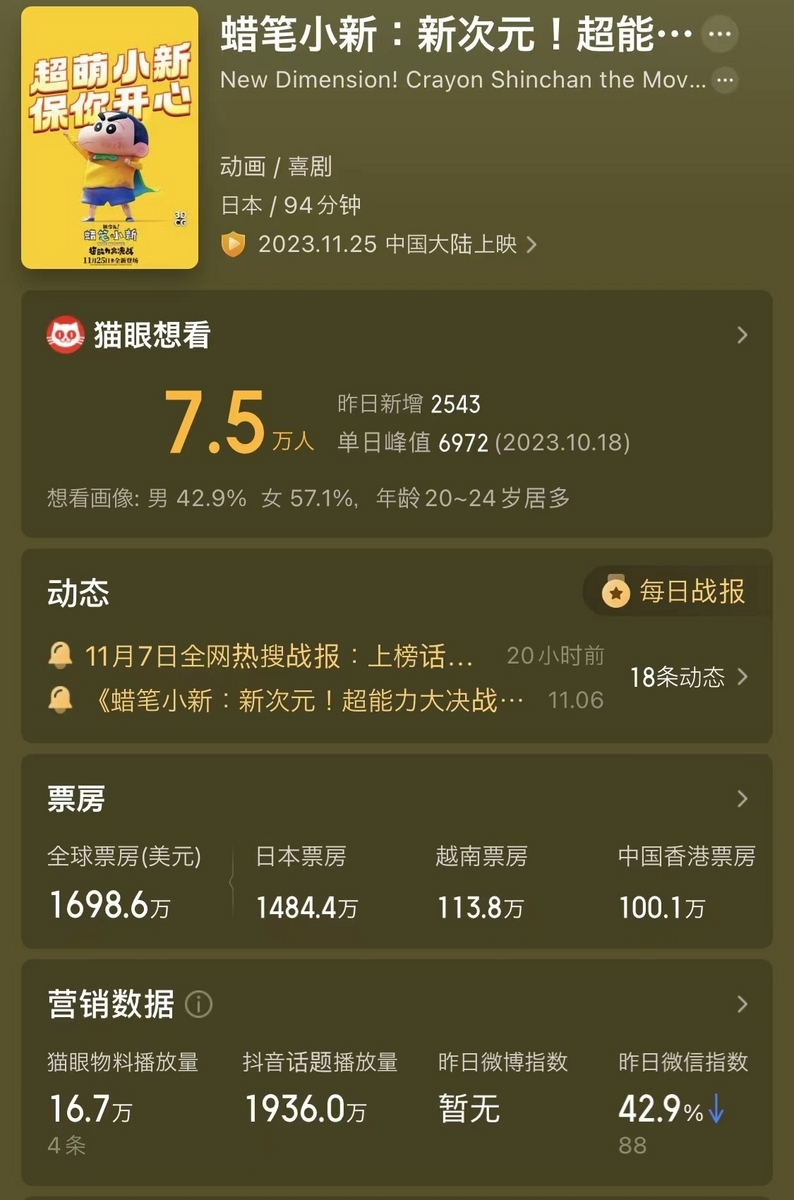The image size is (794, 1200).
Task: Expand the English title with ellipsis button
Action: coord(726,80)
